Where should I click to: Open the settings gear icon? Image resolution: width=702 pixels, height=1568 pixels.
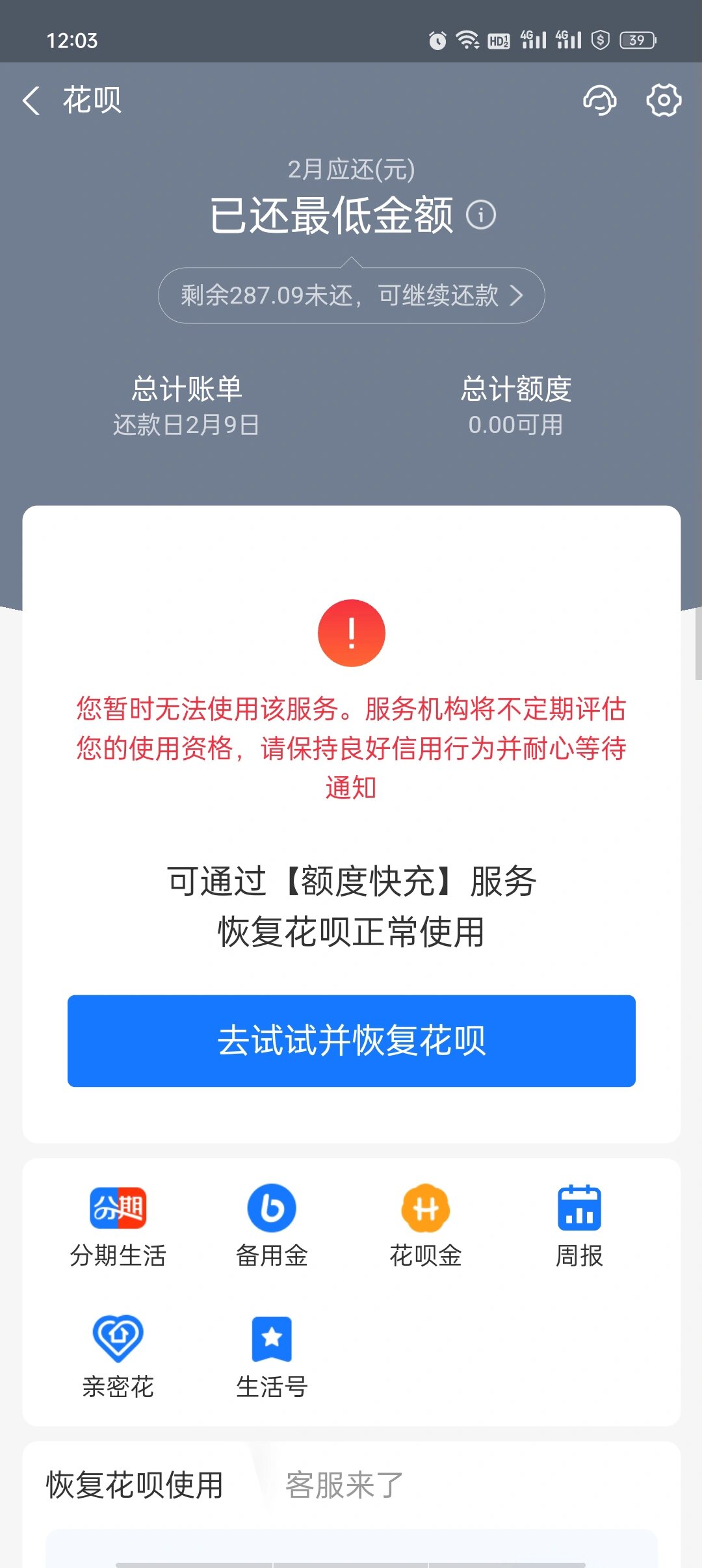pyautogui.click(x=664, y=101)
